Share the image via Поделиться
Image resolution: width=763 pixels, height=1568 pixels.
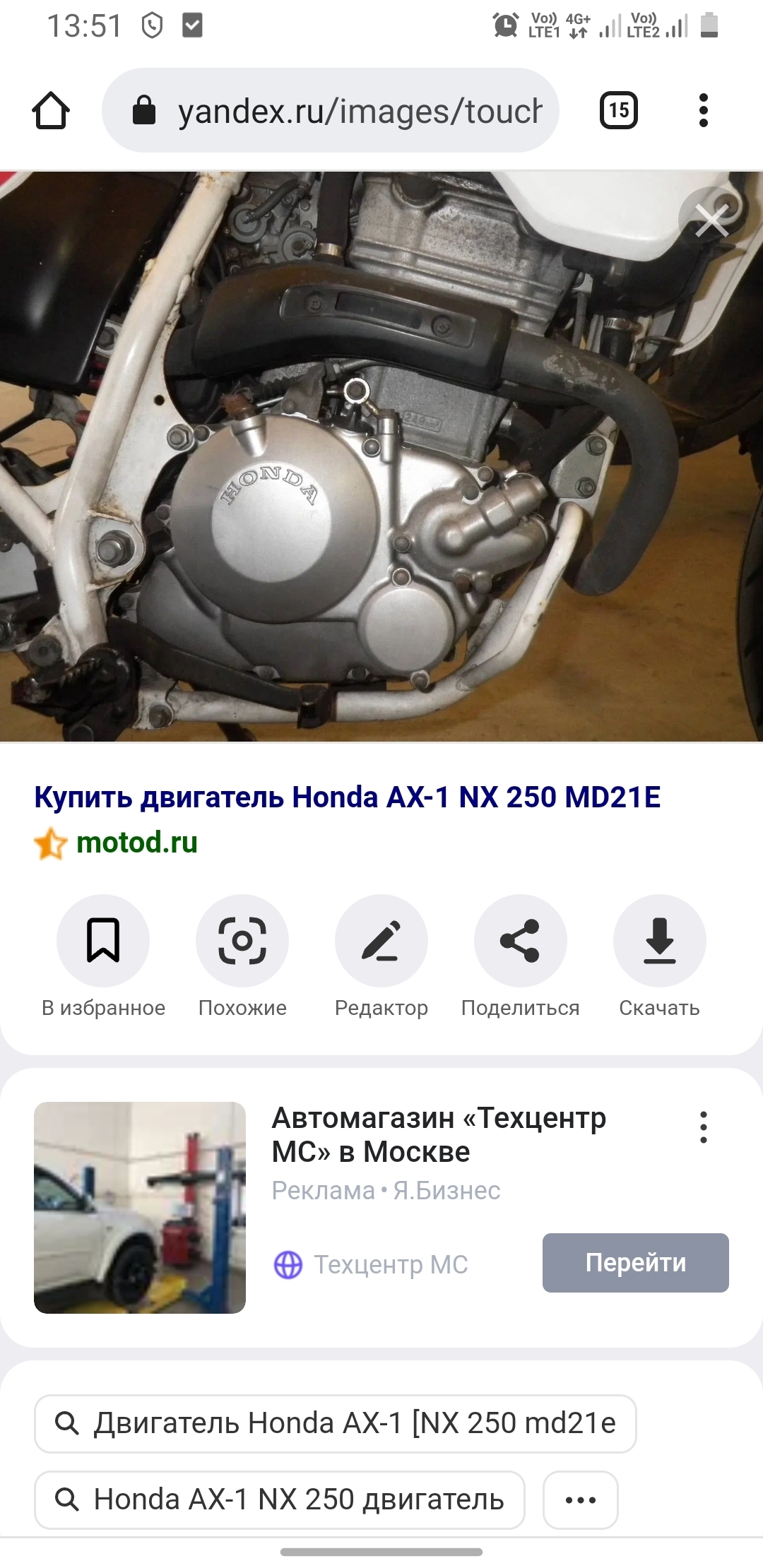521,942
